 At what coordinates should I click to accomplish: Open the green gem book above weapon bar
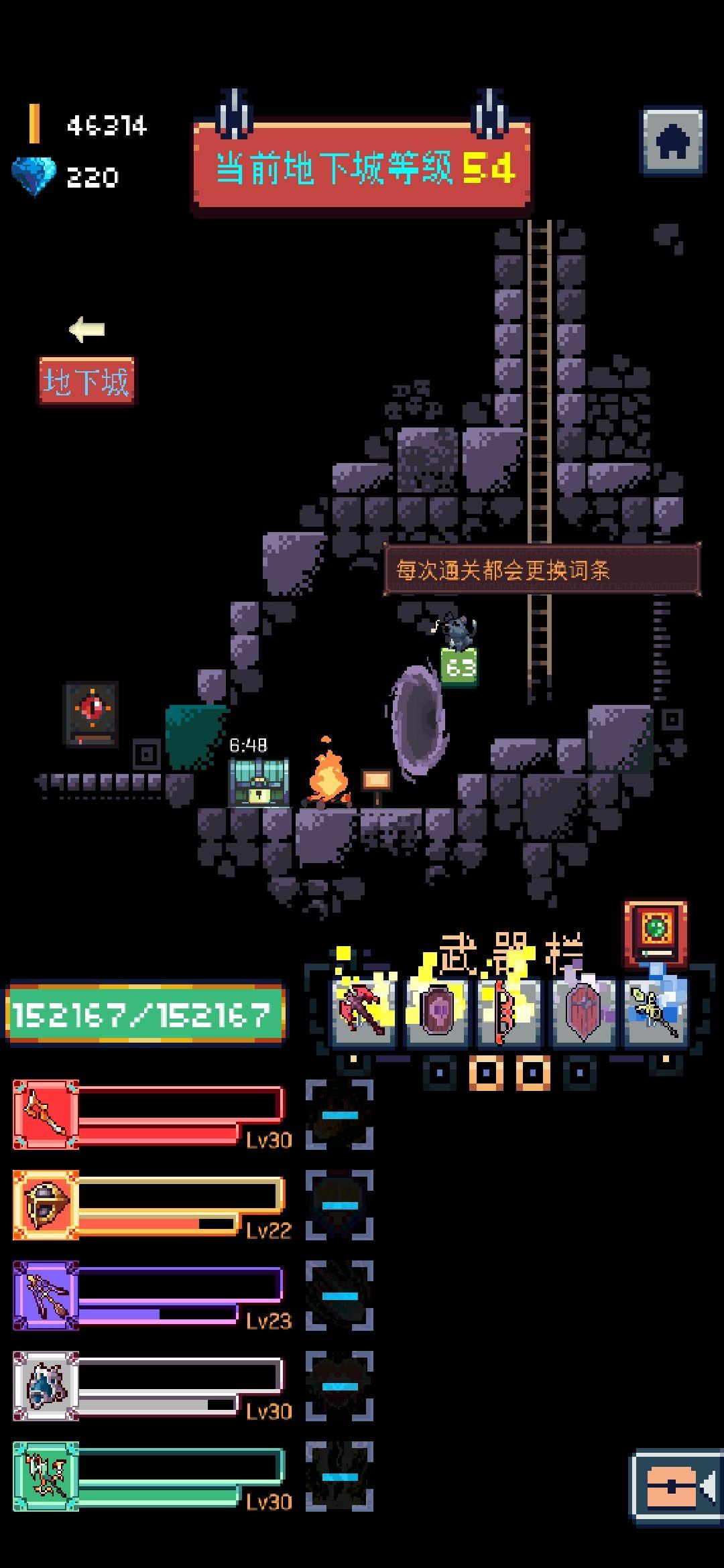coord(656,933)
